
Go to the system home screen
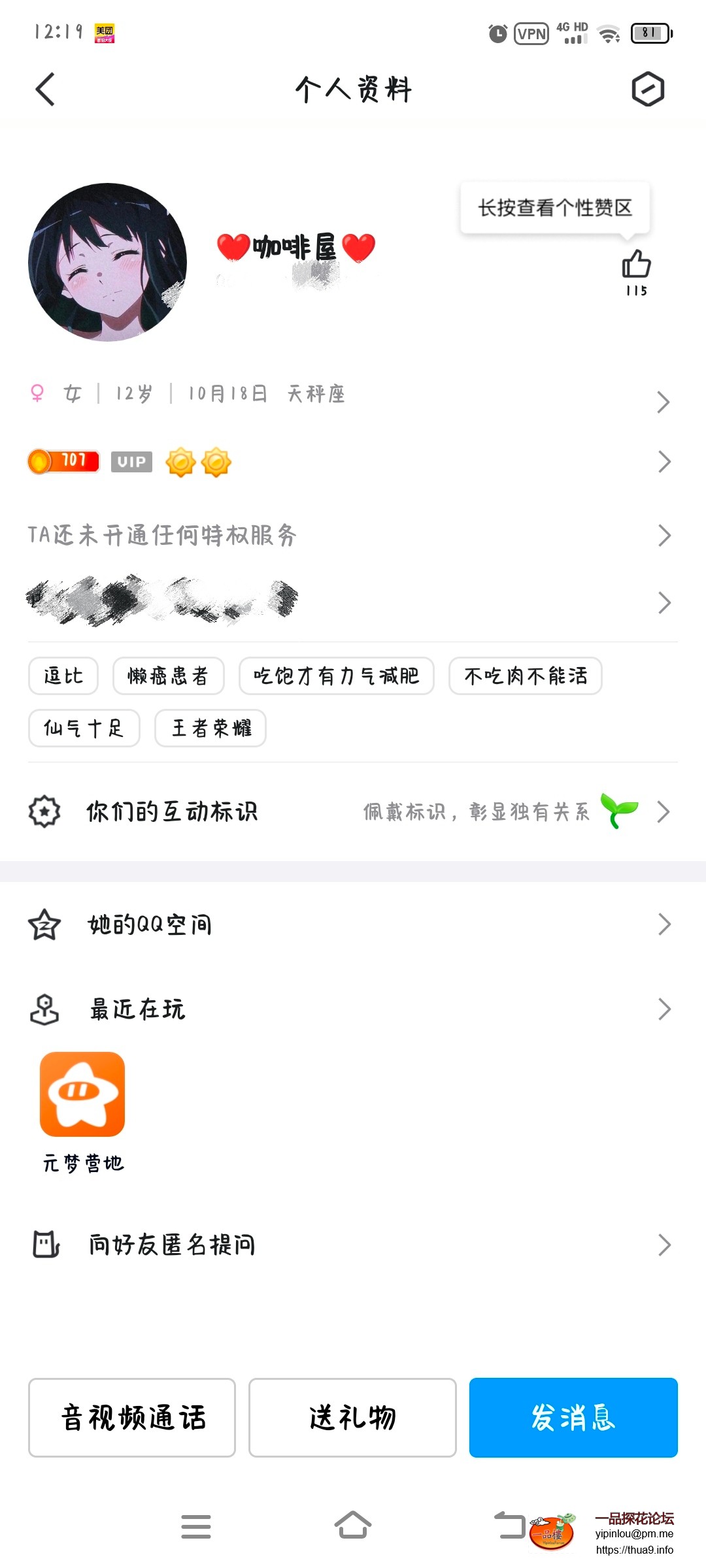point(353,1526)
